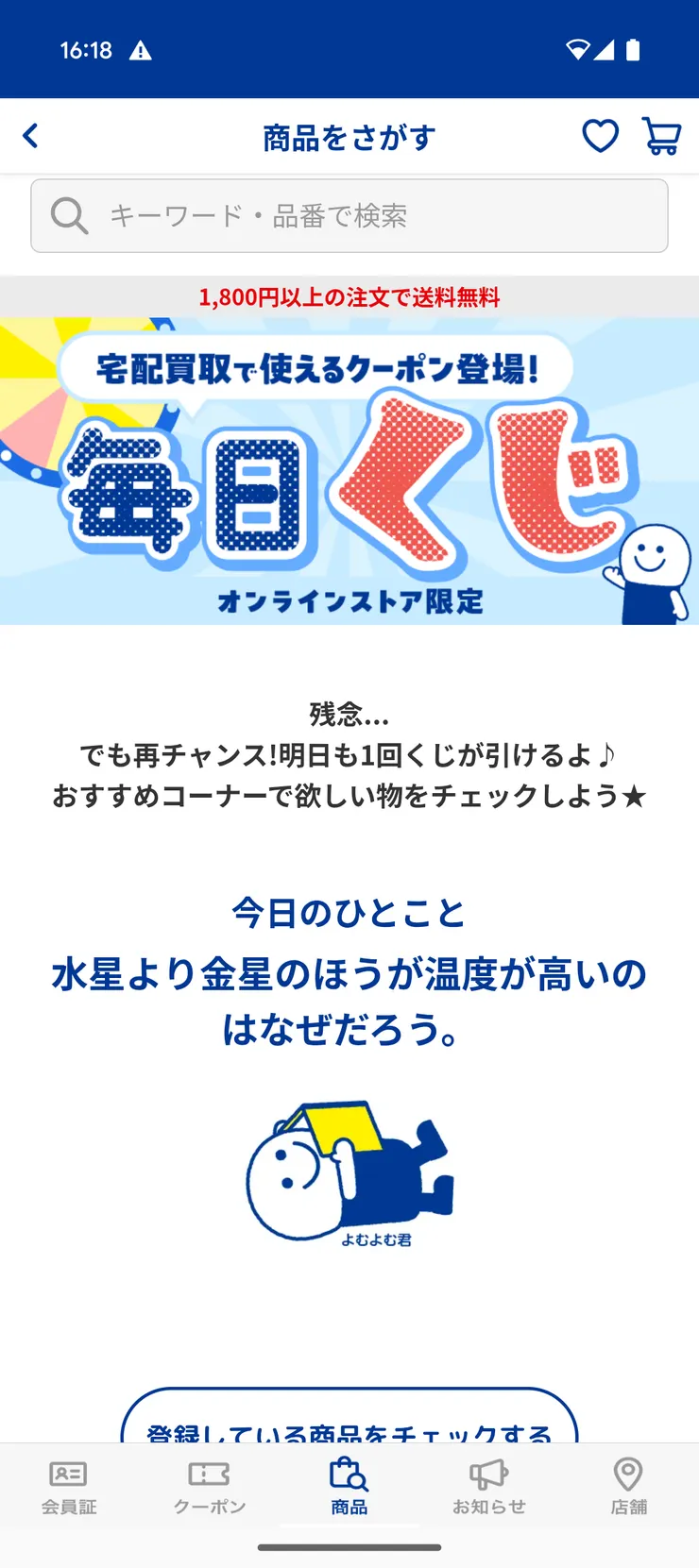Open the 会員証 membership card icon
The width and height of the screenshot is (699, 1568).
pos(67,1487)
